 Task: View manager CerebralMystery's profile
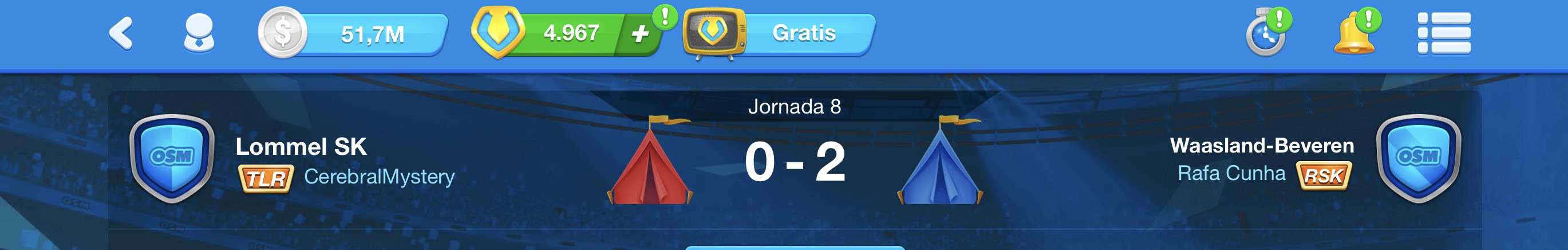[378, 177]
